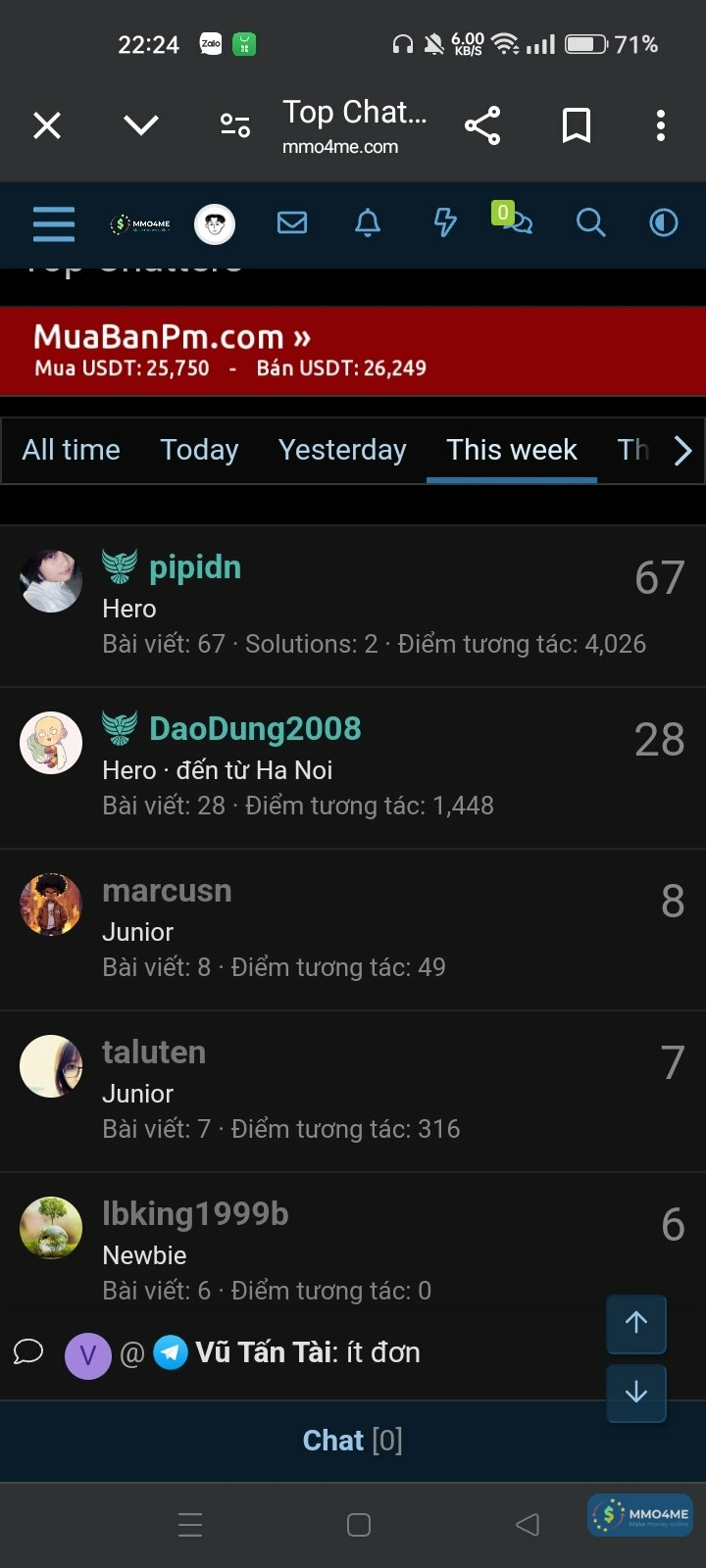The width and height of the screenshot is (706, 1568).
Task: Bookmark the mmo4me page
Action: (576, 125)
